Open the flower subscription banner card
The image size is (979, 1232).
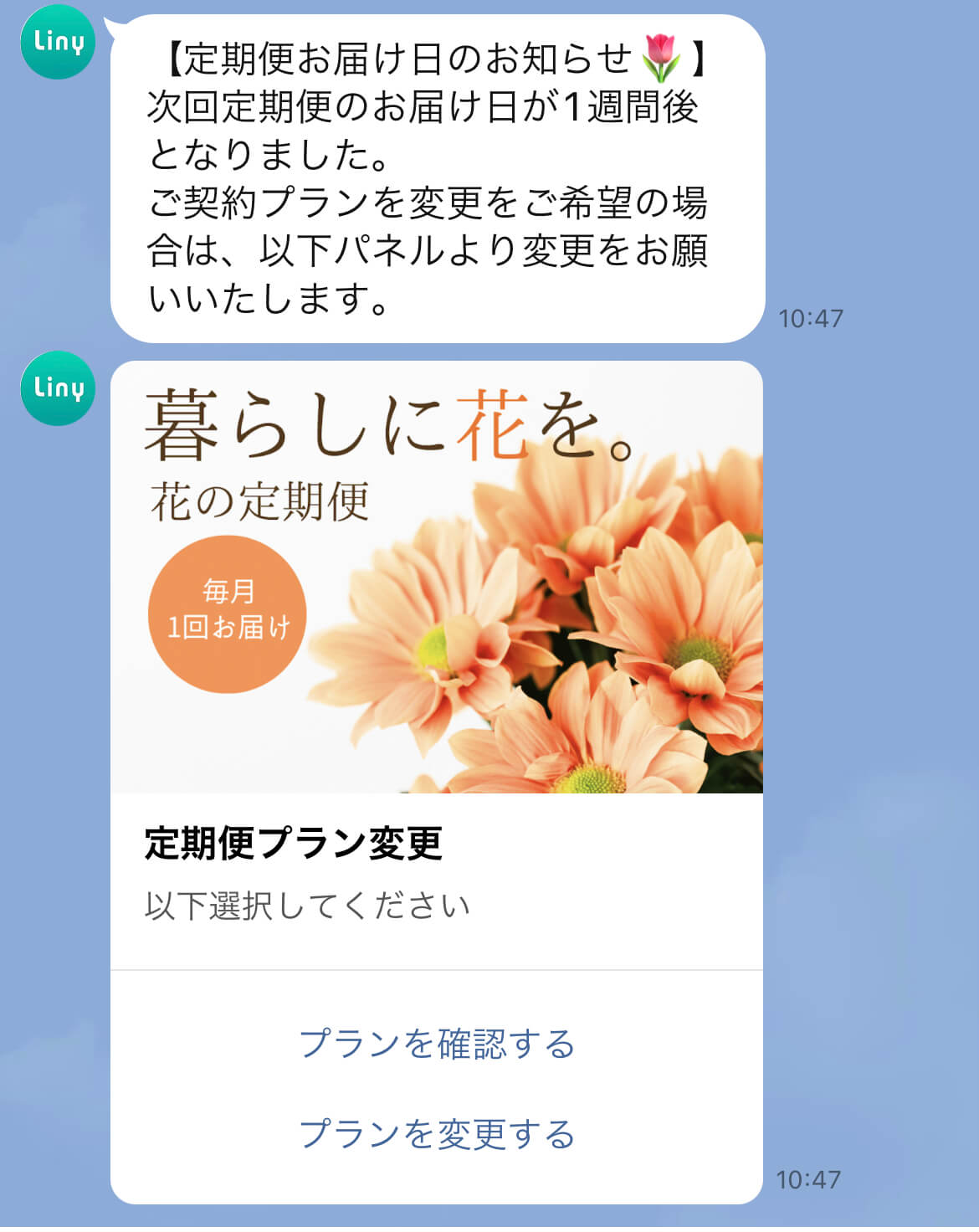click(x=437, y=577)
